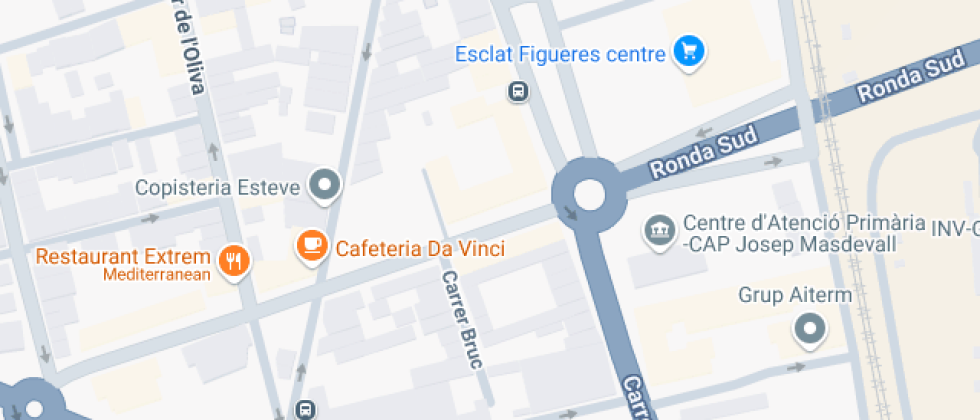
Task: Tap the Cafeteria Da Vinci coffee marker
Action: click(312, 246)
